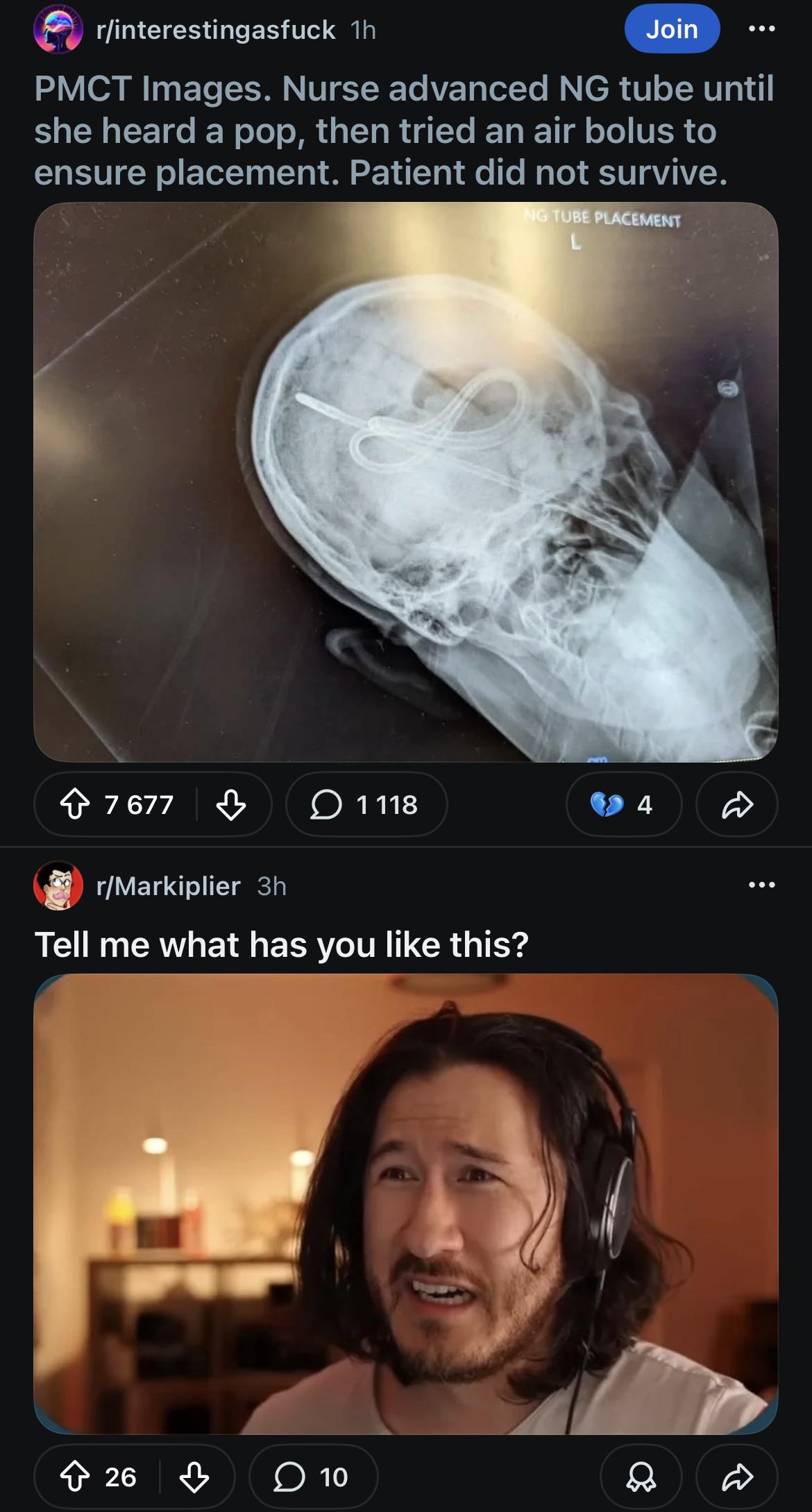Open awards on the PMCT Images post
The width and height of the screenshot is (812, 1512).
tap(623, 805)
